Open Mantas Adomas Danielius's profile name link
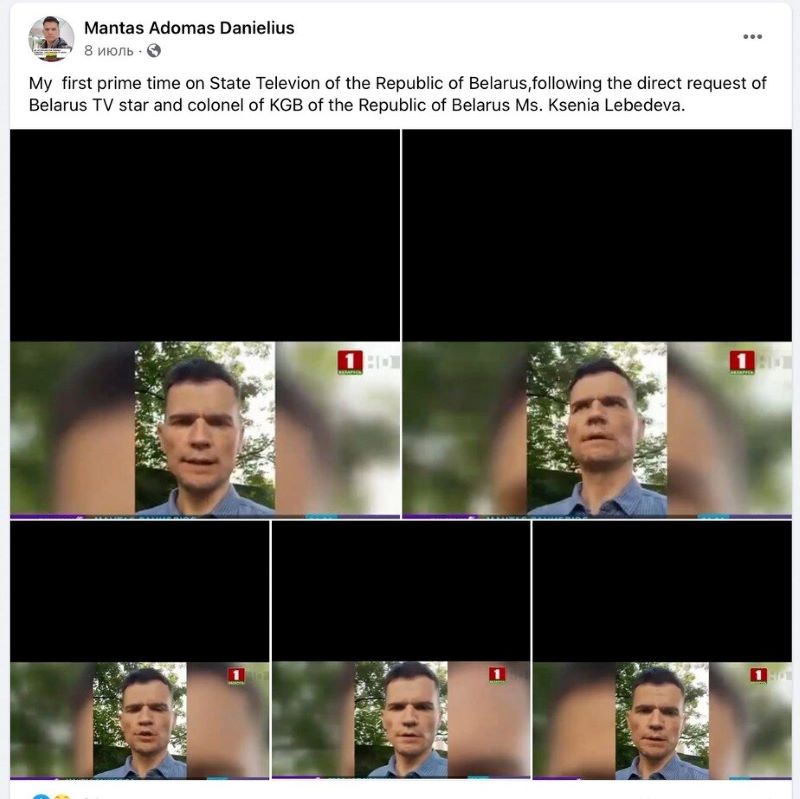This screenshot has width=800, height=799. tap(189, 28)
